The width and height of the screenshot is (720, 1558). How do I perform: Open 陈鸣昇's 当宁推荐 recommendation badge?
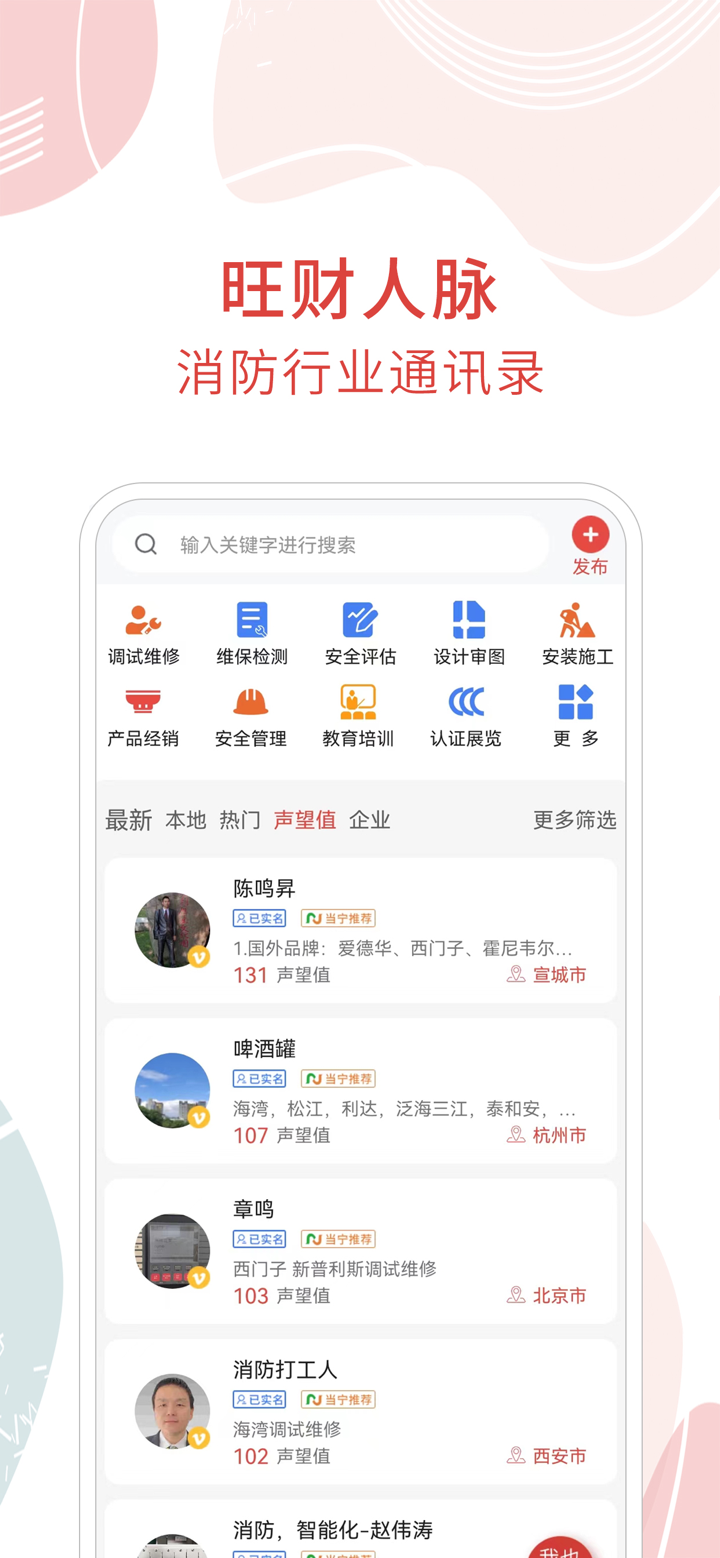[337, 918]
